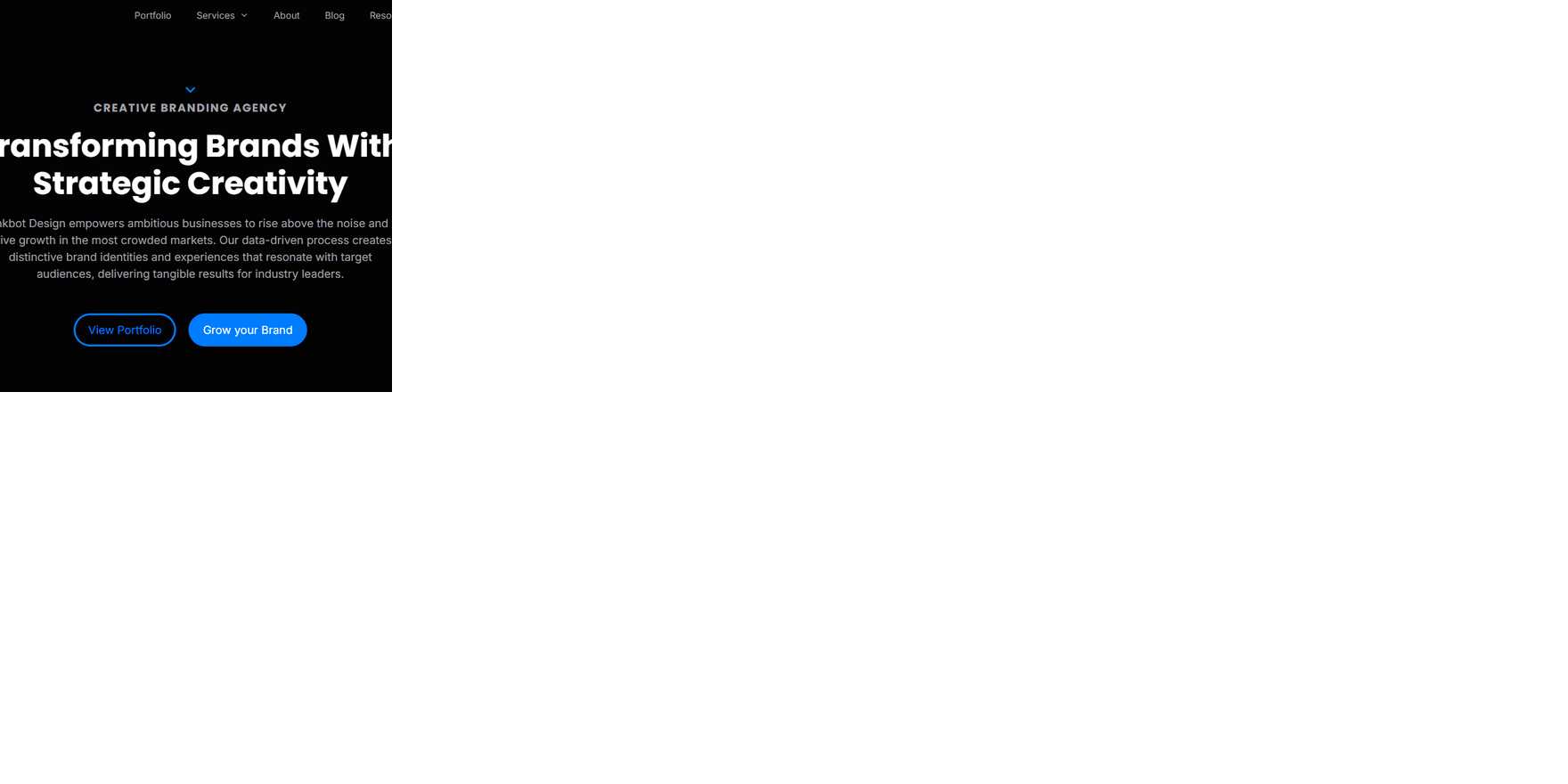Open the Blog page
Screen dimensions: 1568x784
pos(334,15)
